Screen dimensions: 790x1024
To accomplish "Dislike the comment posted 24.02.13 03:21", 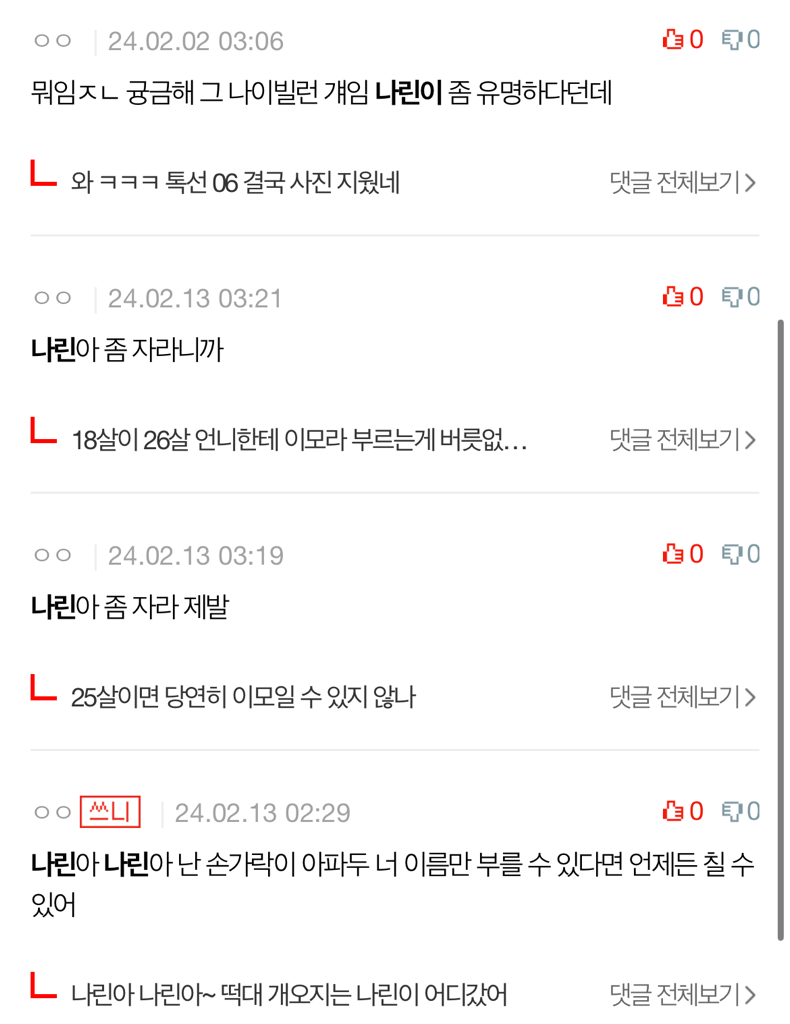I will click(740, 297).
